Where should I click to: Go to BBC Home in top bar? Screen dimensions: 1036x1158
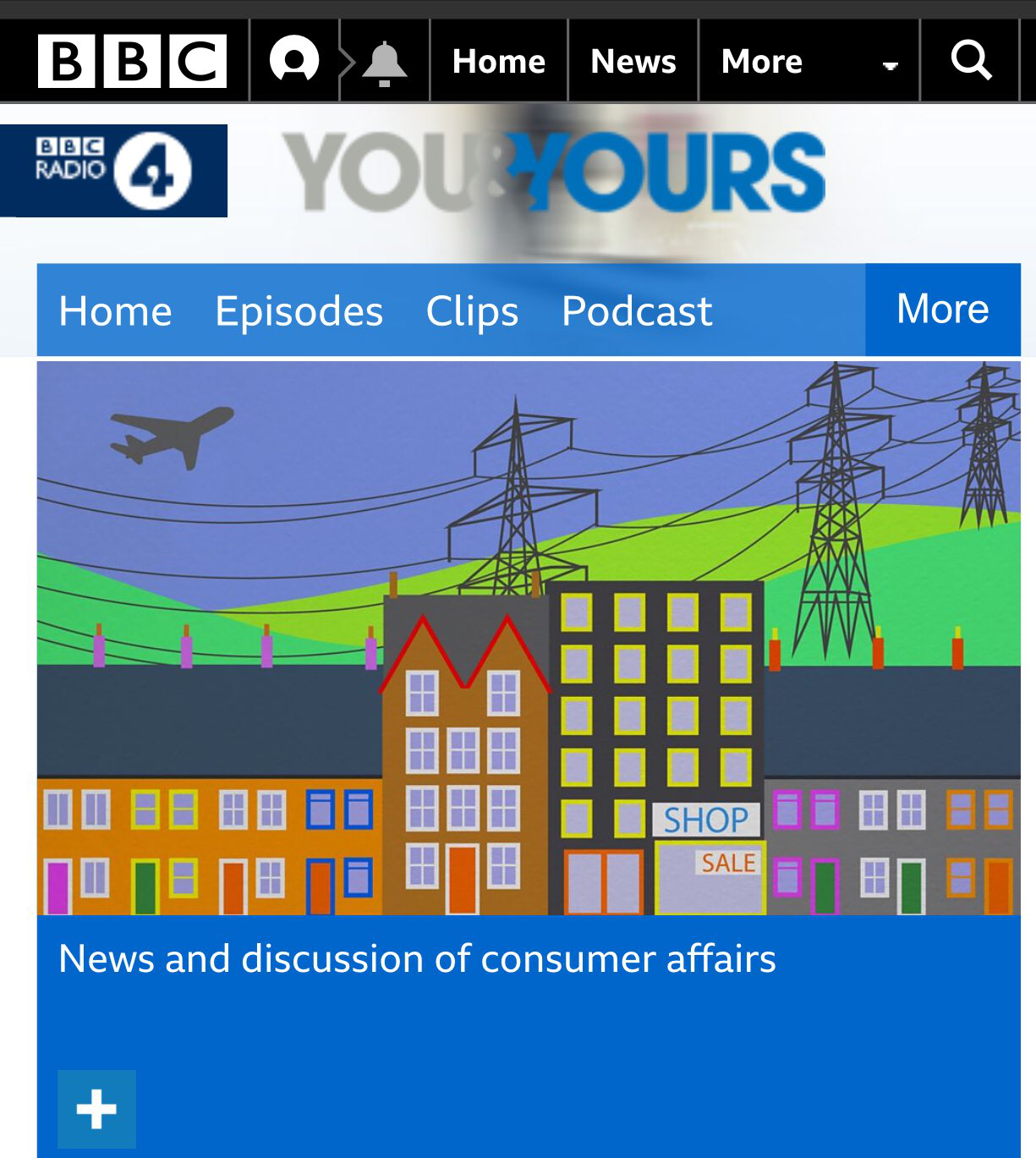pyautogui.click(x=499, y=61)
